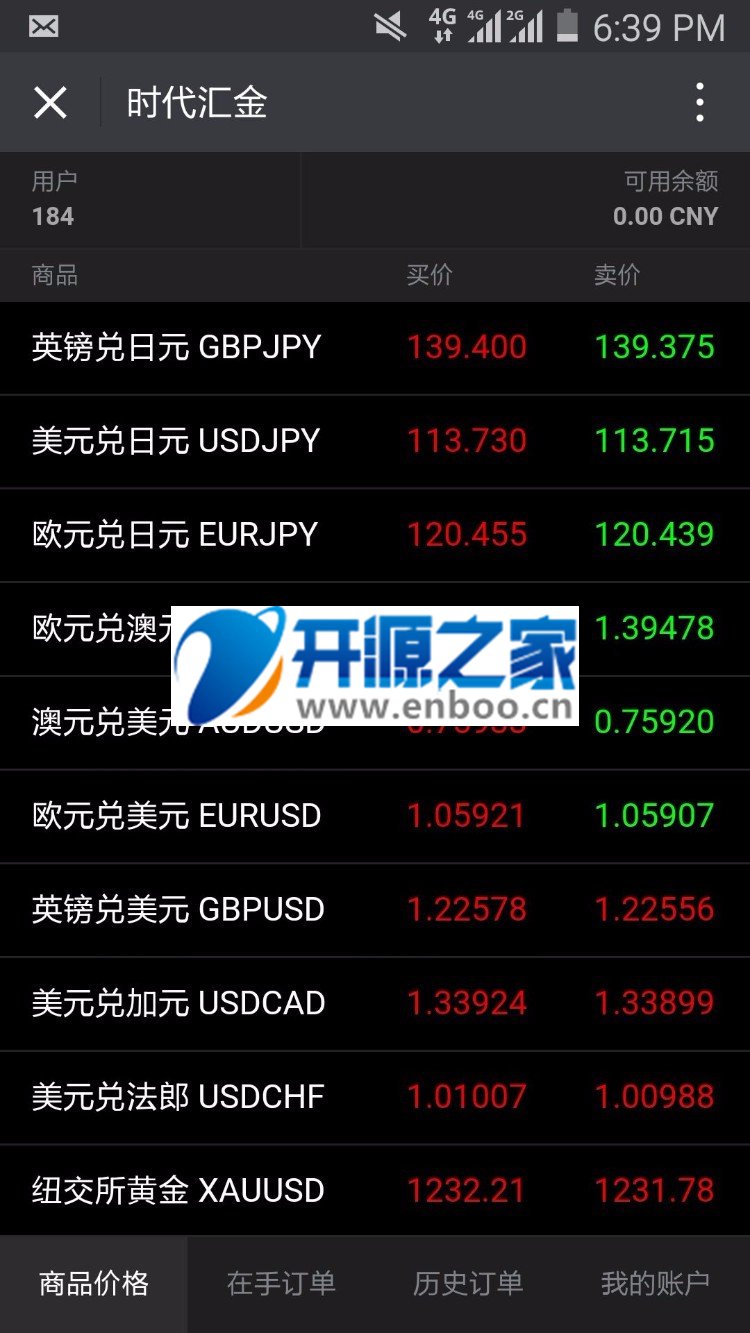Open the EURJPY quote row
The width and height of the screenshot is (750, 1333).
(x=375, y=536)
